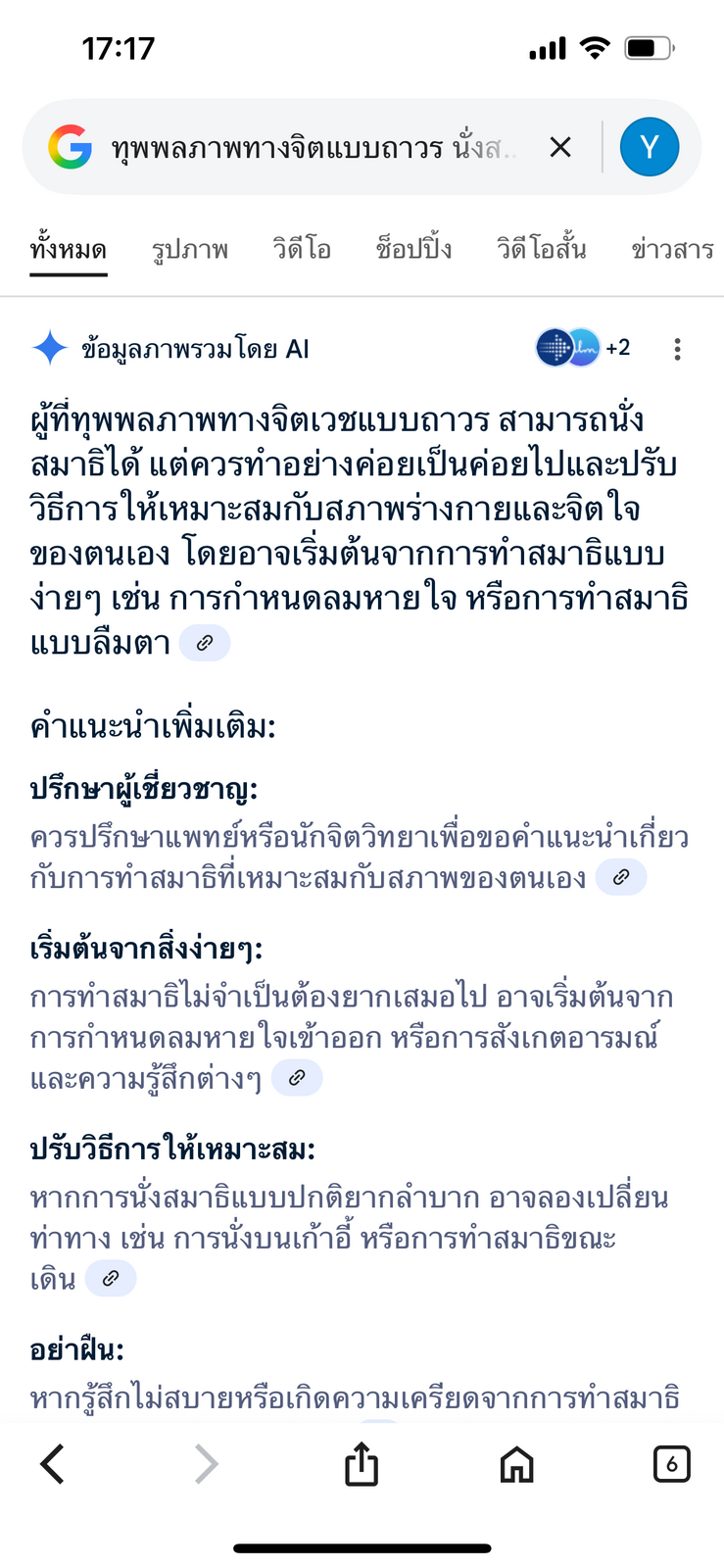Open source link under เริ่มต้นจากสิ่งง่ายๆ
Image resolution: width=724 pixels, height=1568 pixels.
click(x=297, y=1078)
